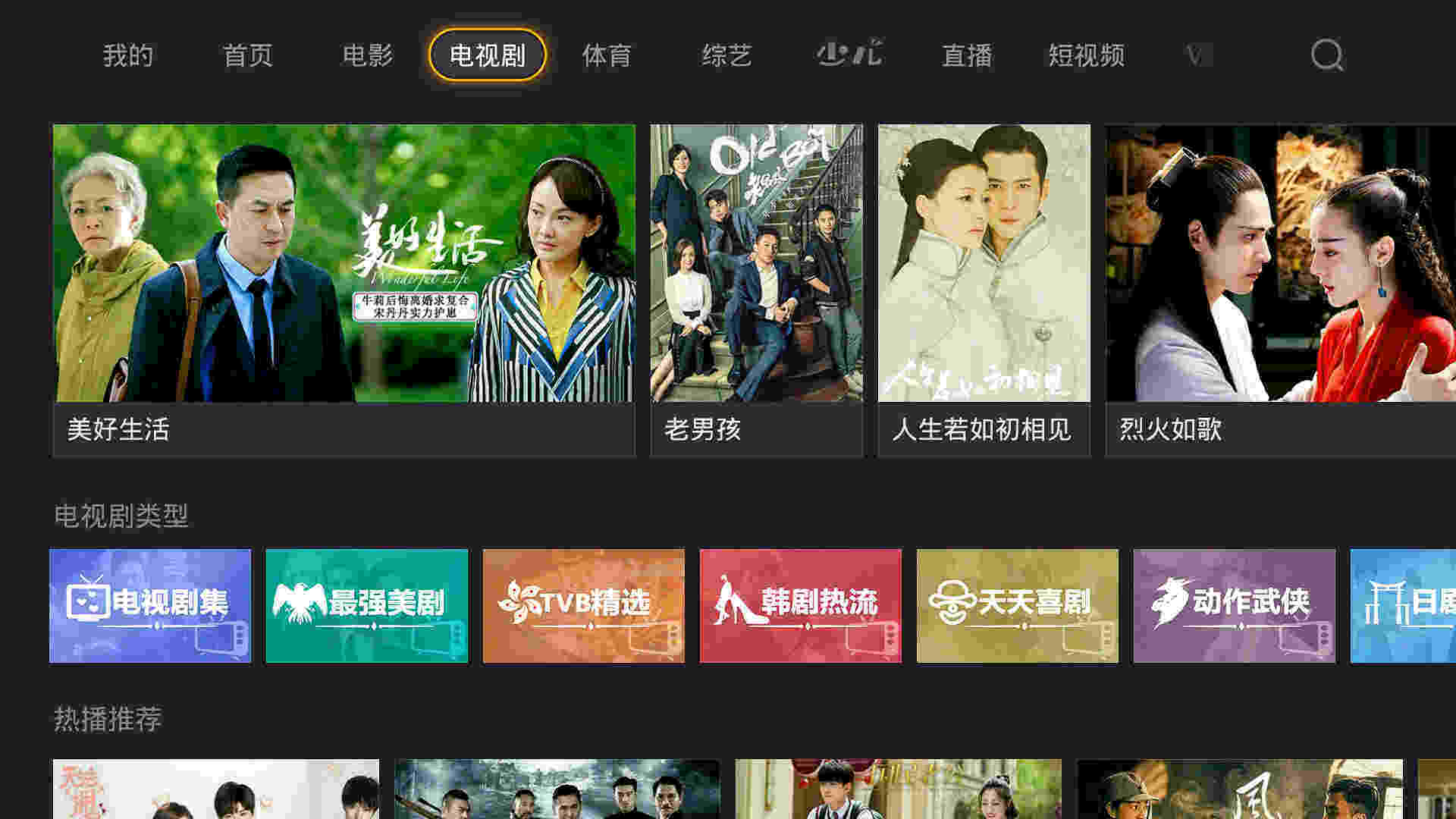The image size is (1456, 819).
Task: Open the 韩剧热流 category
Action: [800, 605]
